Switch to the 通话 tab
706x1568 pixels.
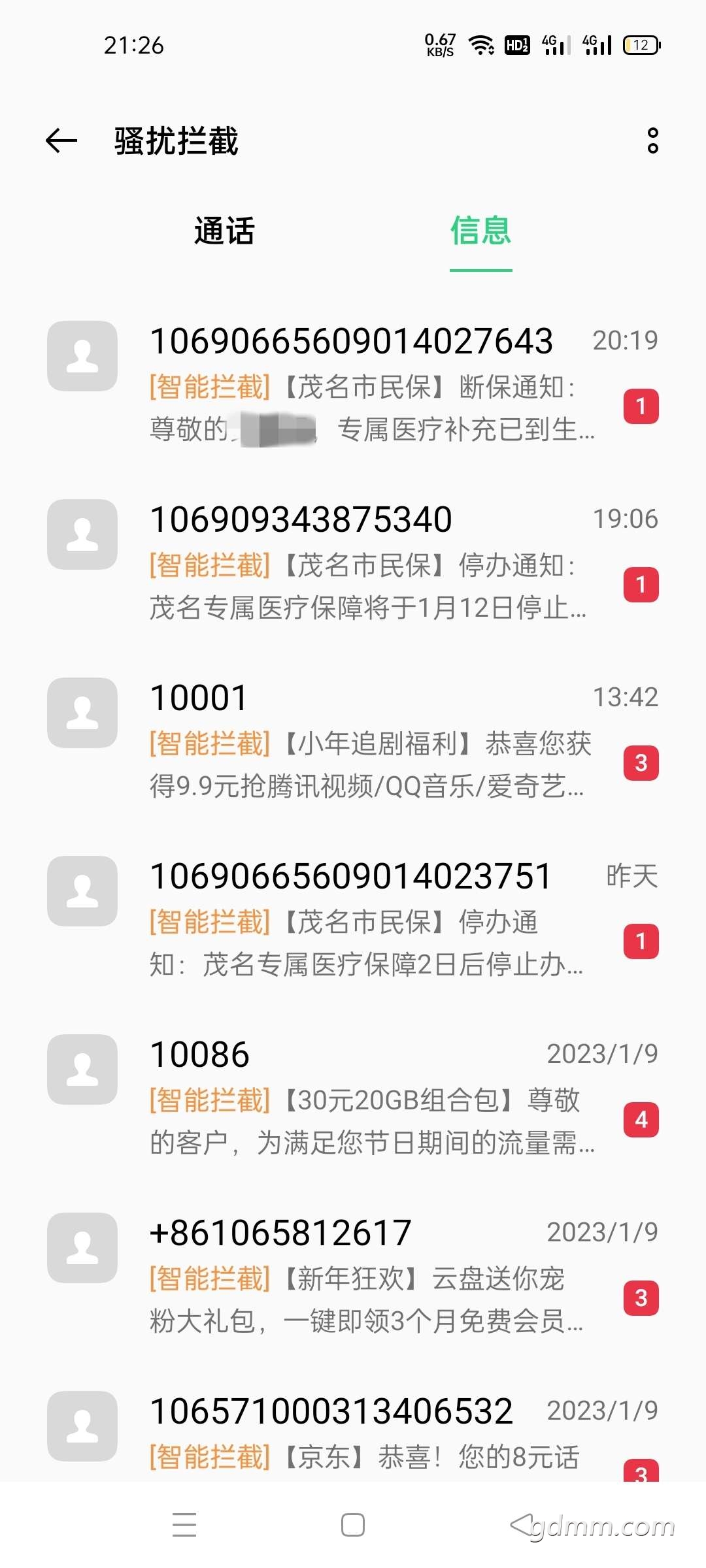click(224, 231)
